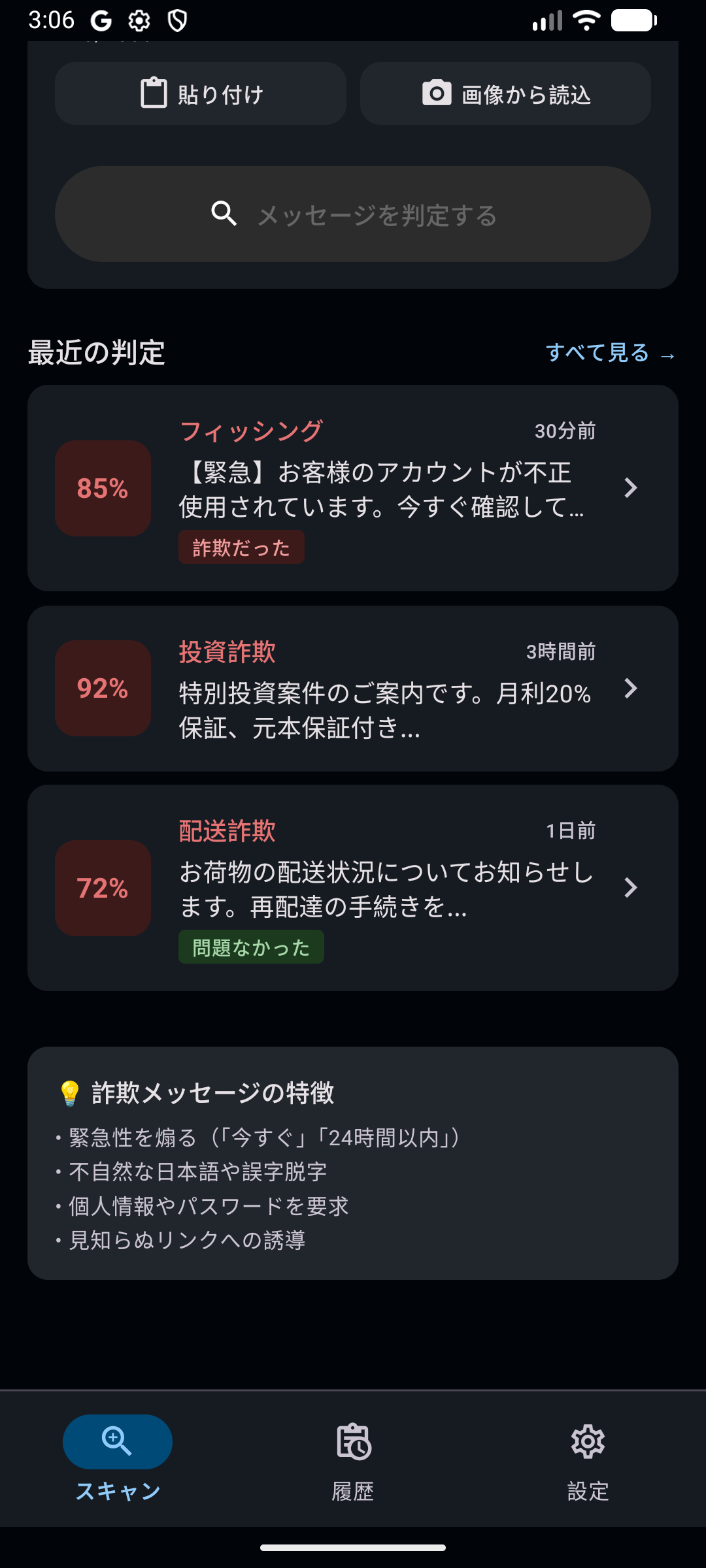Mark the 投資詐欺 entry by tapping its 92% badge
The image size is (706, 1568).
coord(102,688)
